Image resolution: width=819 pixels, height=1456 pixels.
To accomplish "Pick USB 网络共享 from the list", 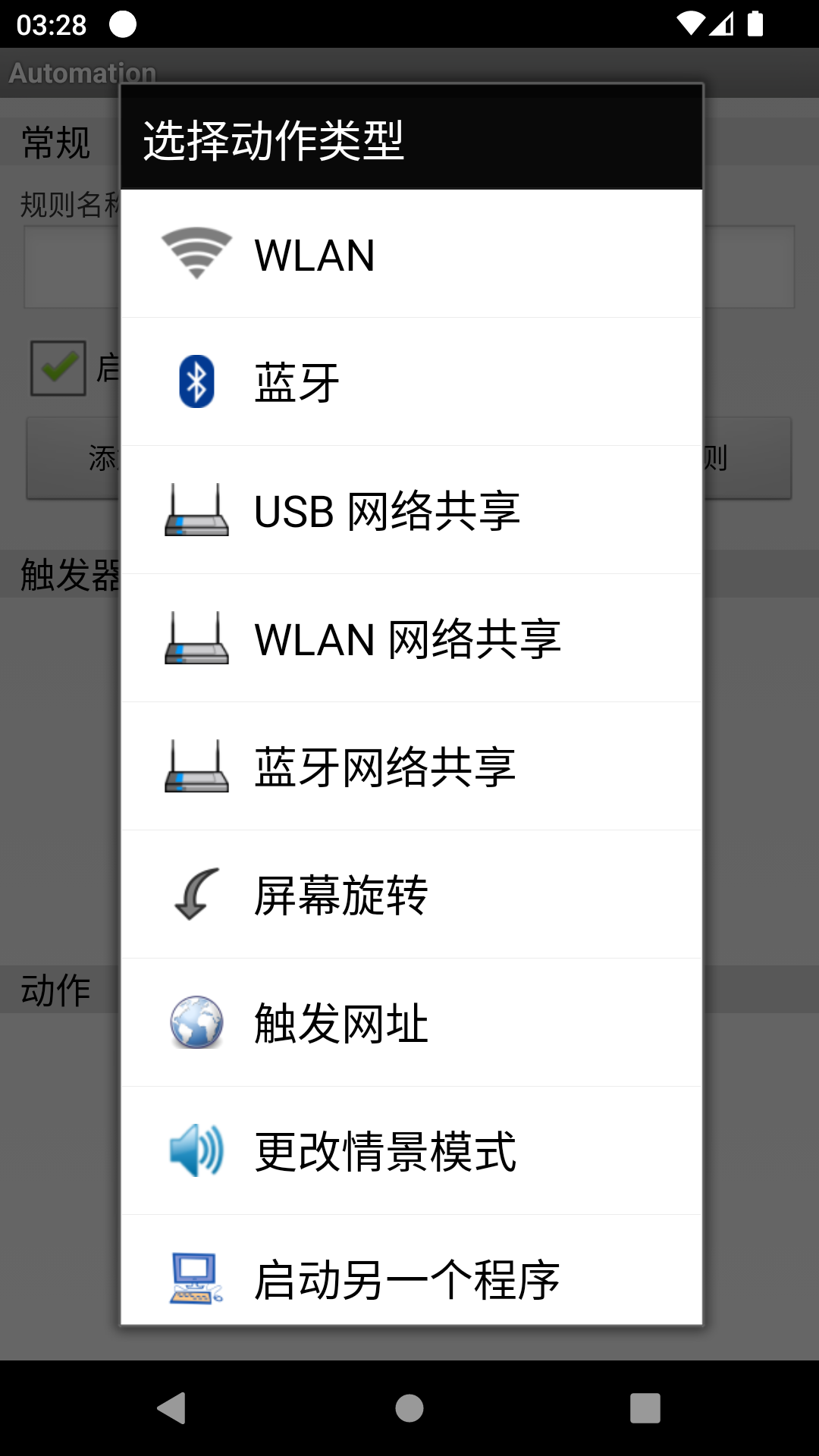I will click(411, 510).
